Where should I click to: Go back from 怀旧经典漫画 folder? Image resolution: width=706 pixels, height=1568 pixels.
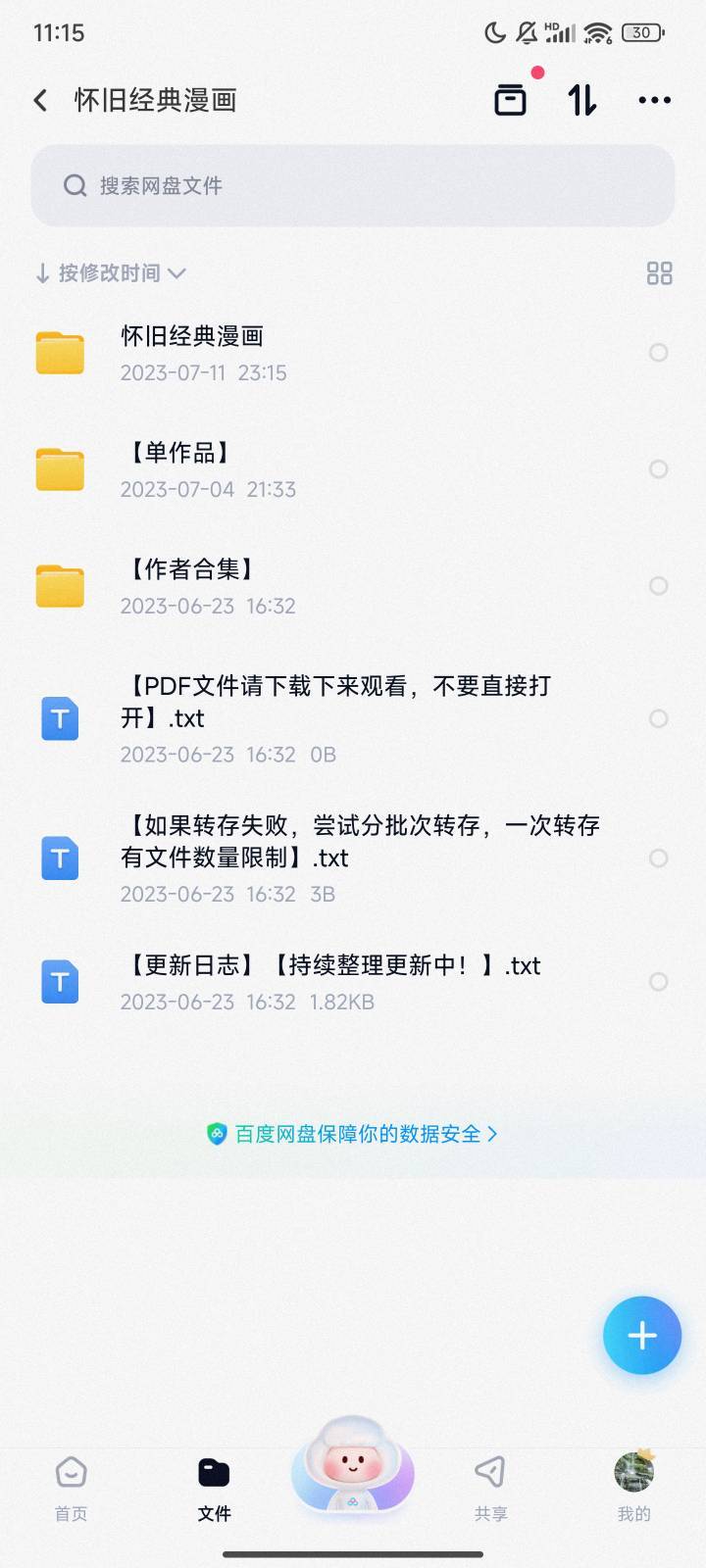tap(40, 100)
